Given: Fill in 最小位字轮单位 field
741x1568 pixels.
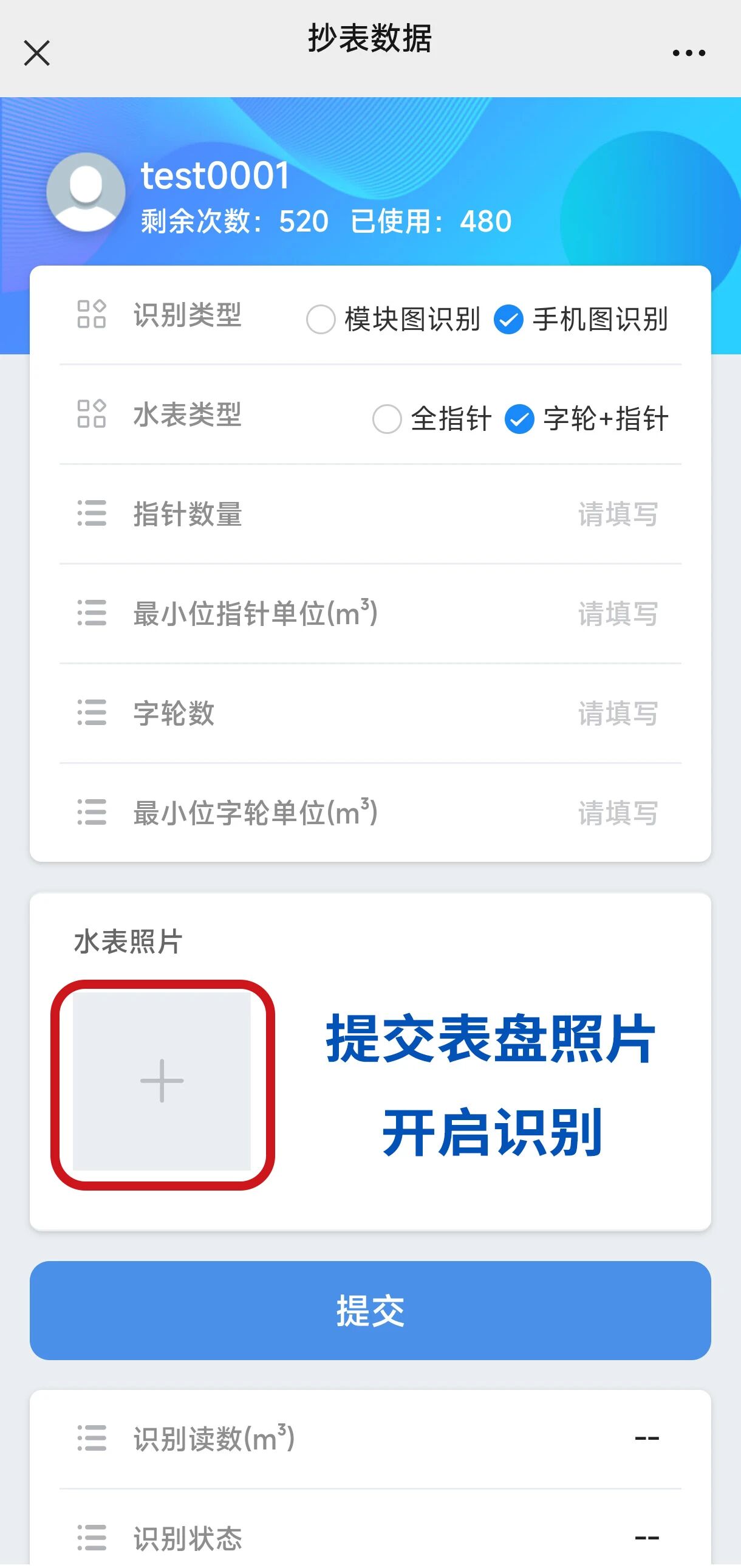Looking at the screenshot, I should [x=617, y=813].
